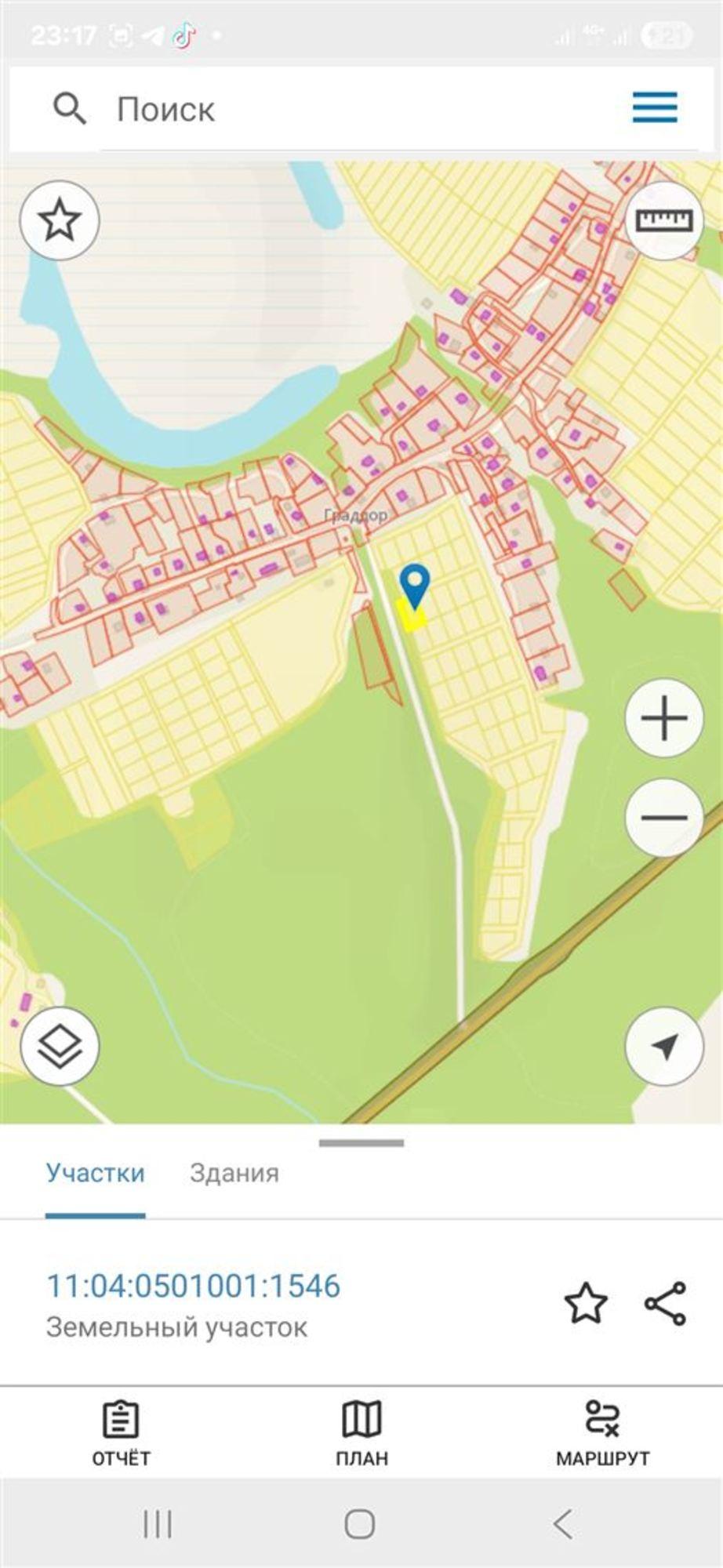Tap the Поиск search field

coord(353,109)
